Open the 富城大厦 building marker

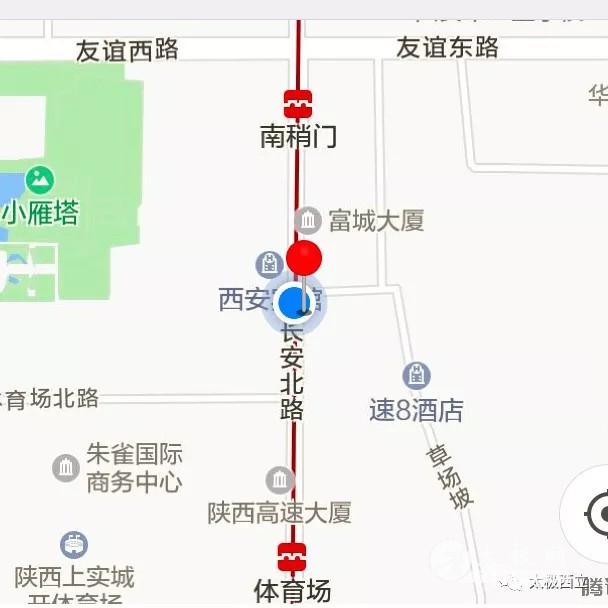308,220
